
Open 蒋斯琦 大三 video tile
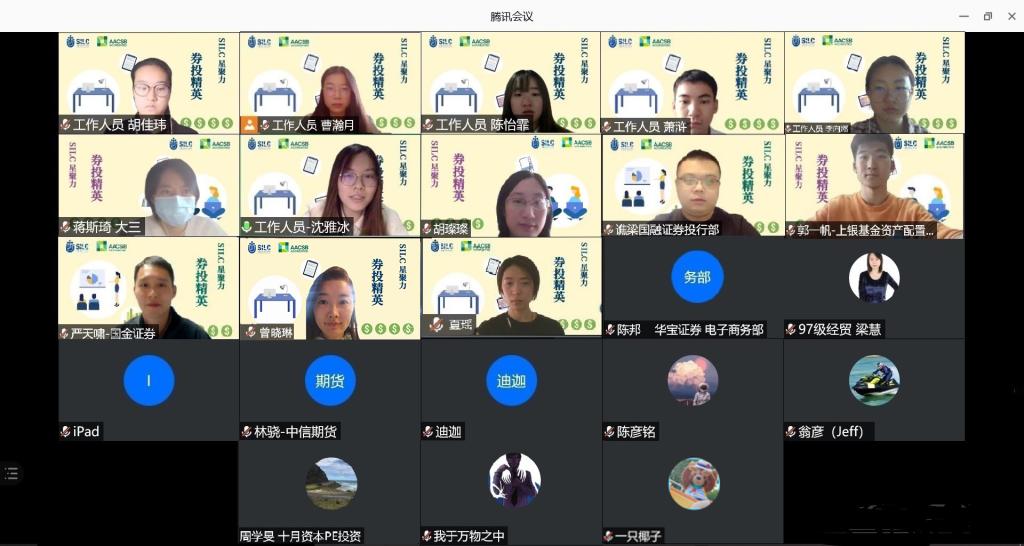pos(148,185)
